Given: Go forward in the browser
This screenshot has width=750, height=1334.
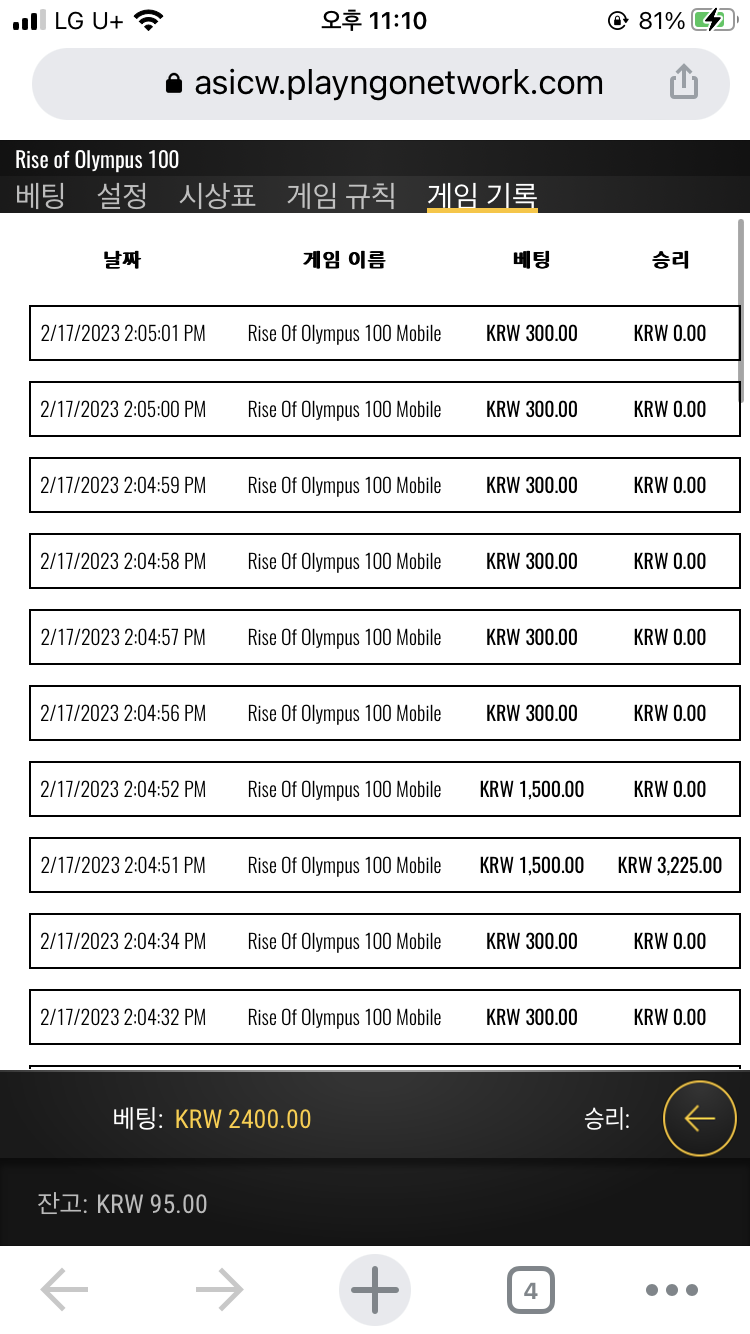Looking at the screenshot, I should pos(220,1291).
